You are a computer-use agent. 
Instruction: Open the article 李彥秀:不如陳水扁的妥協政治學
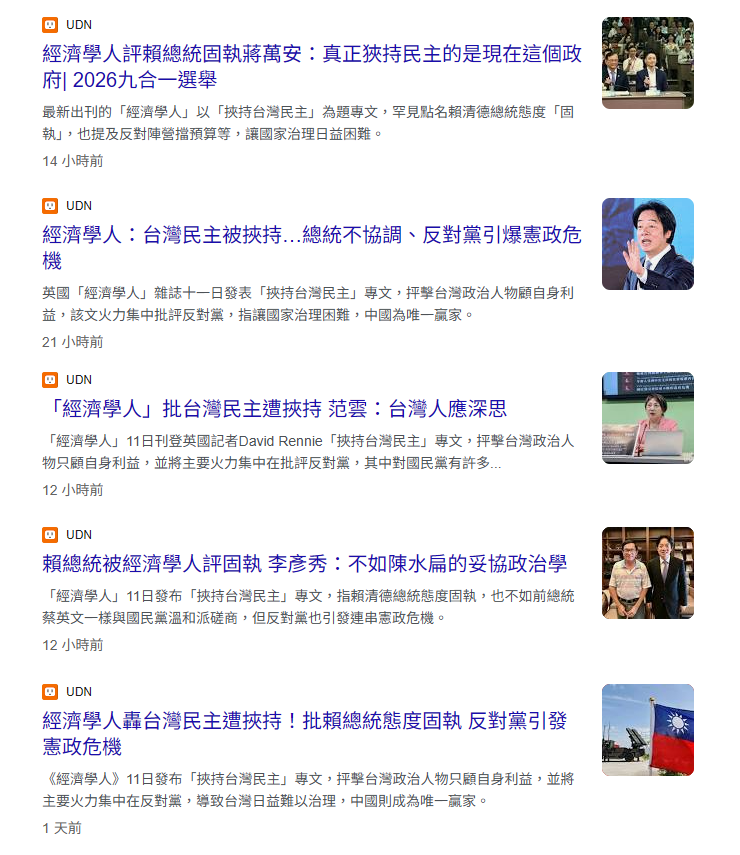pyautogui.click(x=304, y=563)
